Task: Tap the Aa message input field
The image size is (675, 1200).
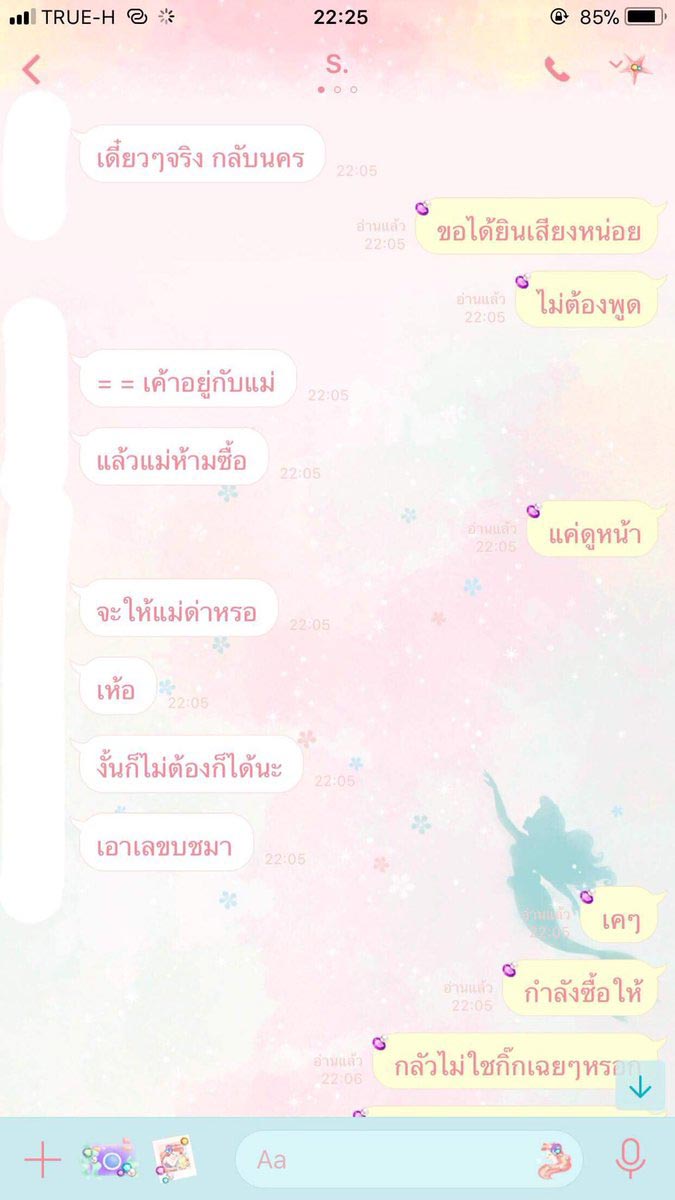Action: [x=390, y=1159]
